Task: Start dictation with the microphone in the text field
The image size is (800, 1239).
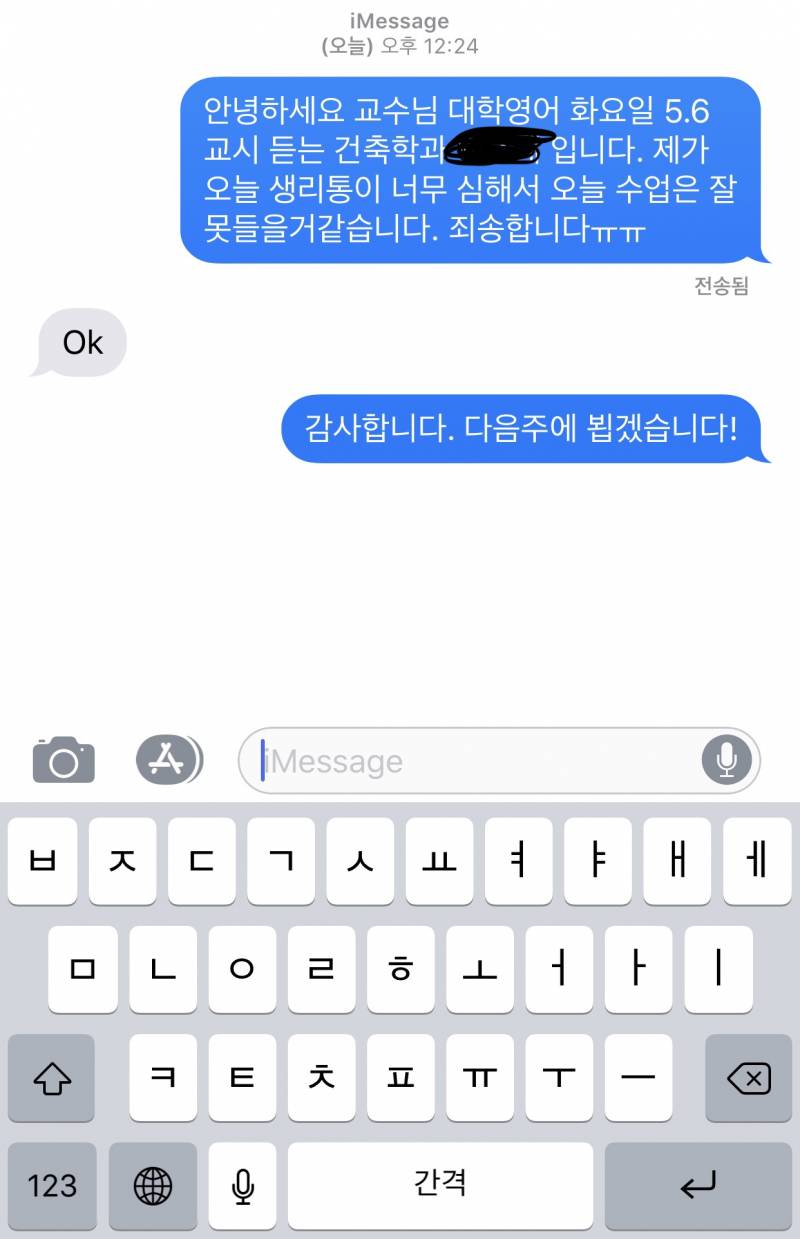Action: (727, 761)
